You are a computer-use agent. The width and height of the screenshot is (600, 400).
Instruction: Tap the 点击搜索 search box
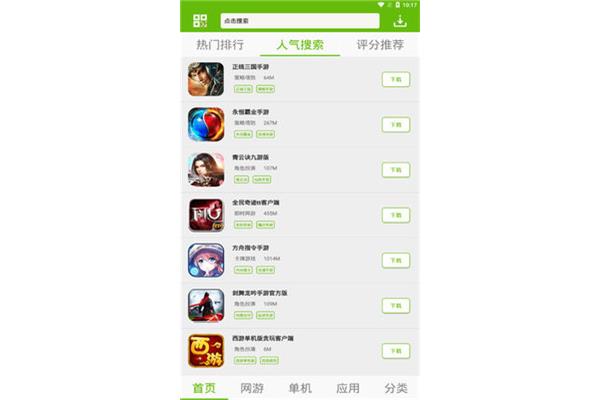pyautogui.click(x=300, y=21)
